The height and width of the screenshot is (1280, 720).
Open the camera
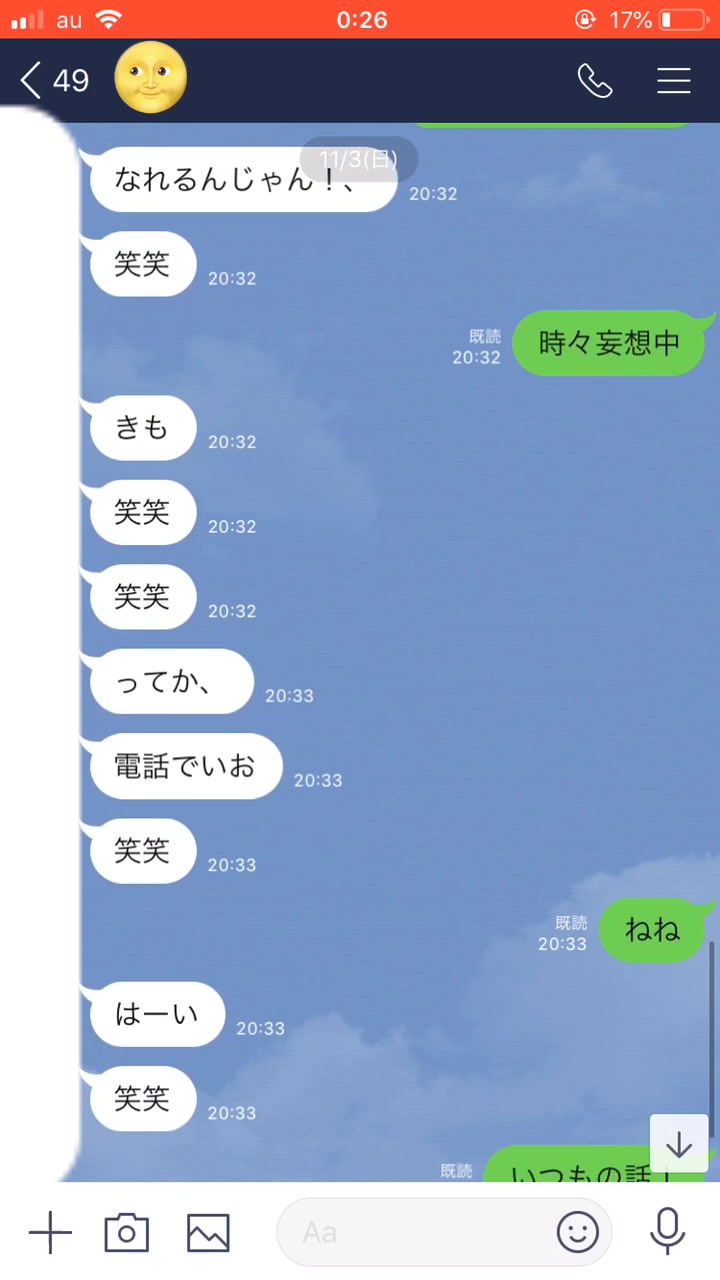(x=127, y=1233)
